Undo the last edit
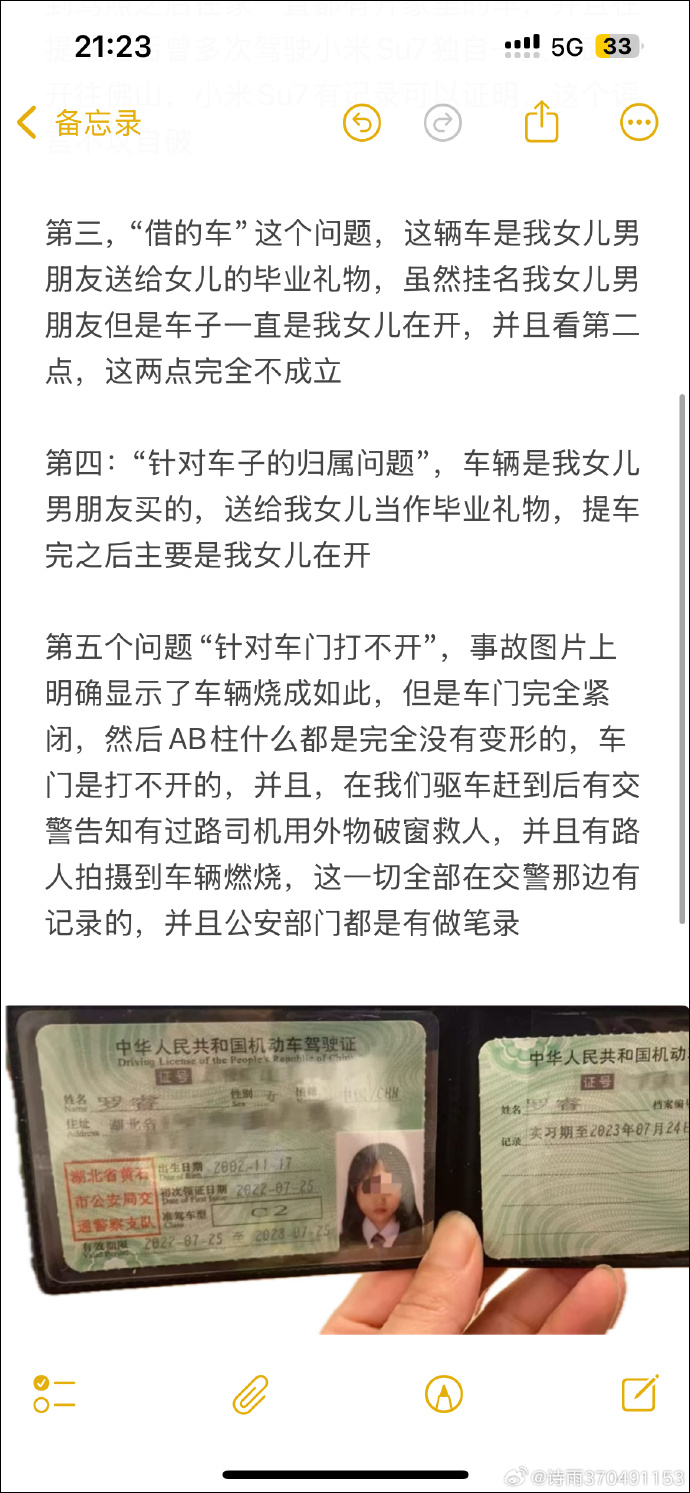Viewport: 690px width, 1493px height. tap(362, 124)
